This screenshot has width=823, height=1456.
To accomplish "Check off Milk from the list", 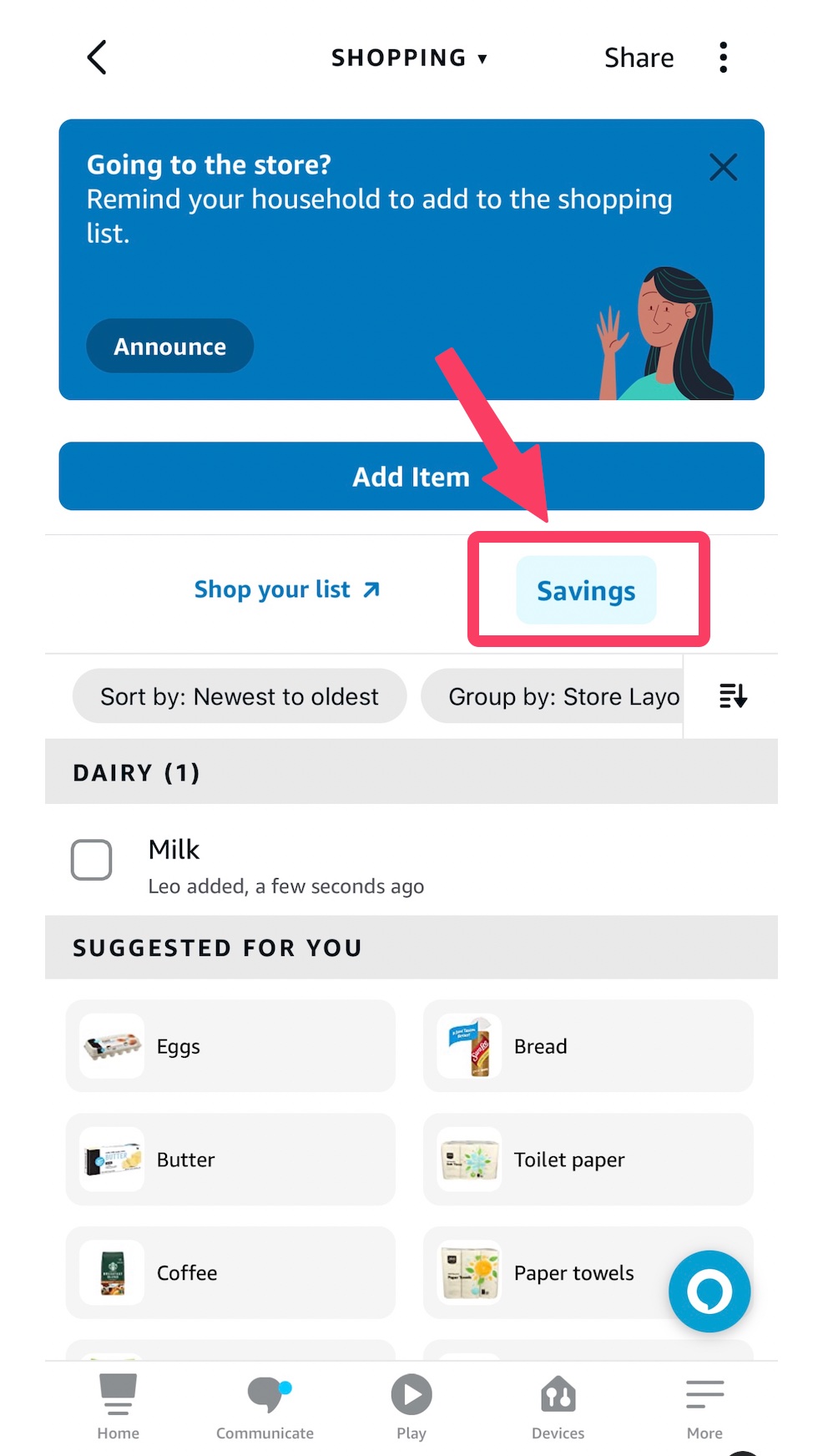I will (x=92, y=860).
